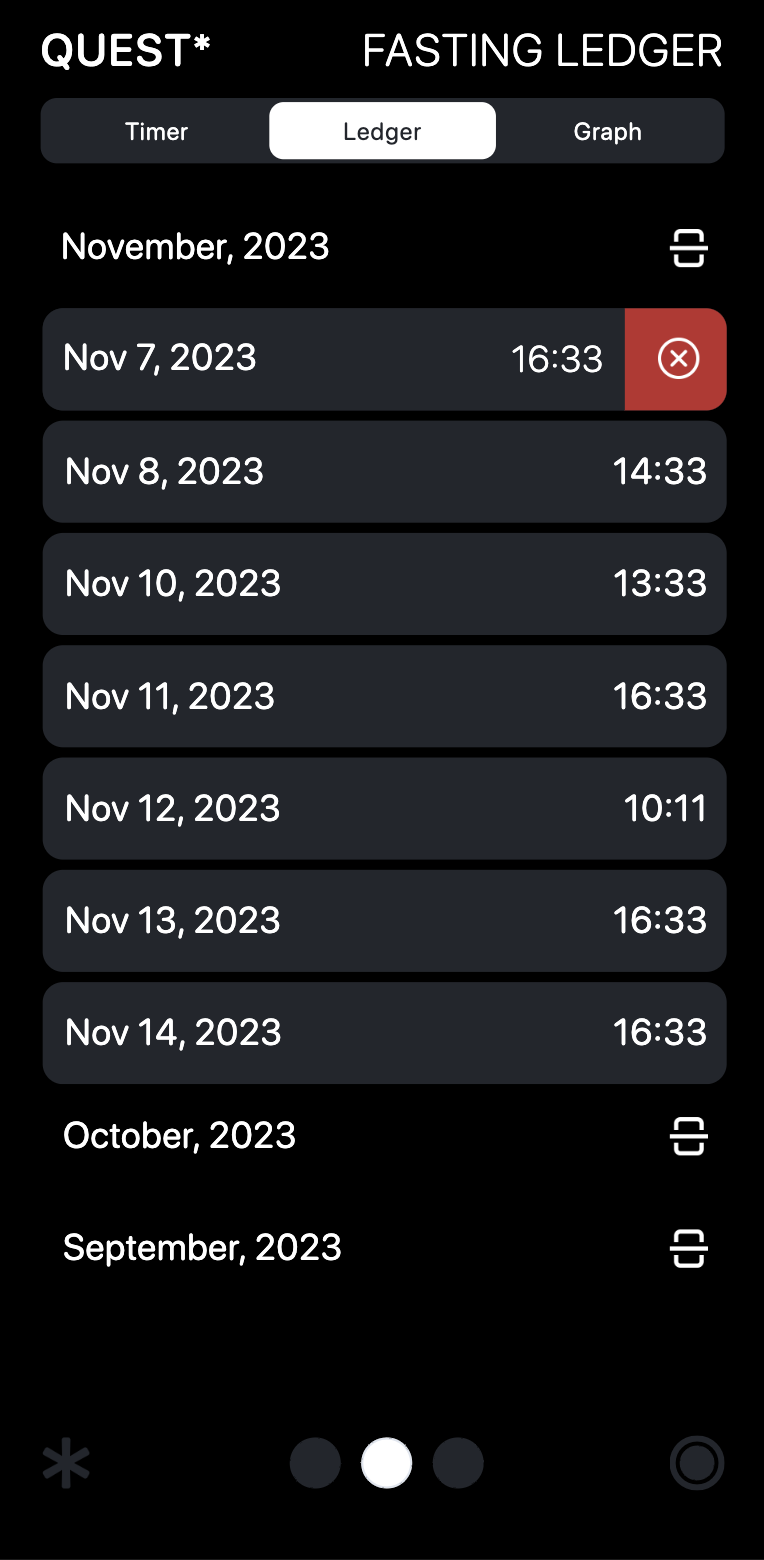This screenshot has width=764, height=1560.
Task: Go to the third page indicator dot
Action: click(x=458, y=1463)
